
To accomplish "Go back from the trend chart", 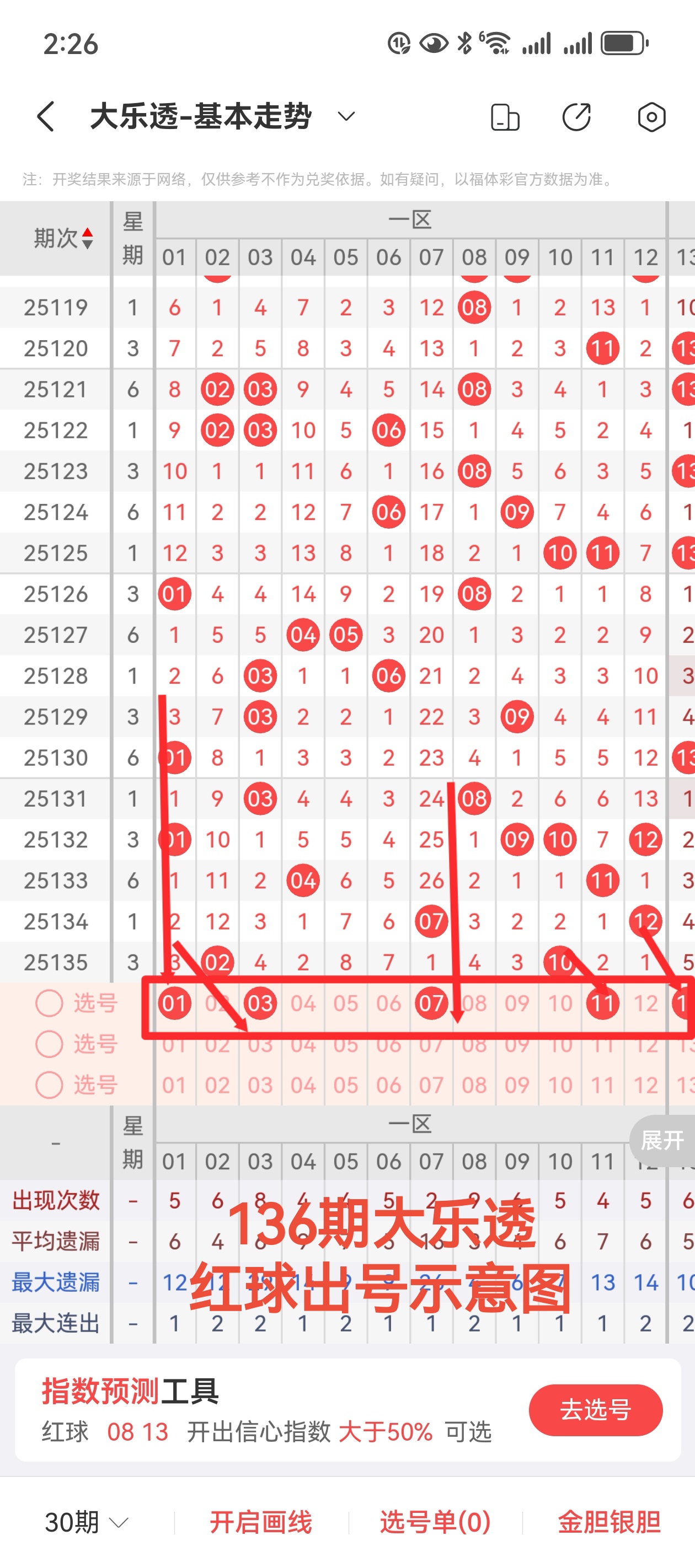I will click(x=46, y=116).
